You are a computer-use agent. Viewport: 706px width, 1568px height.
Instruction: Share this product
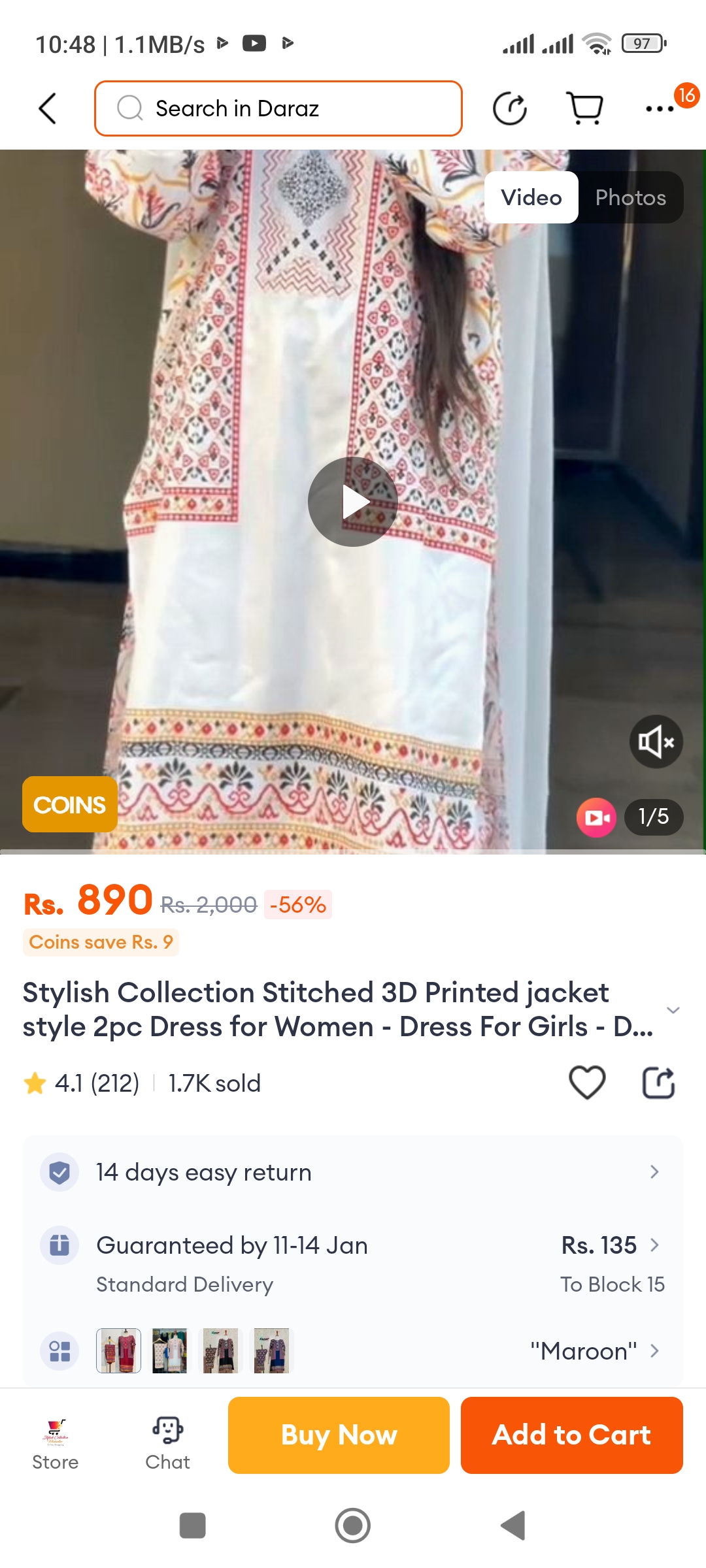pyautogui.click(x=658, y=1083)
